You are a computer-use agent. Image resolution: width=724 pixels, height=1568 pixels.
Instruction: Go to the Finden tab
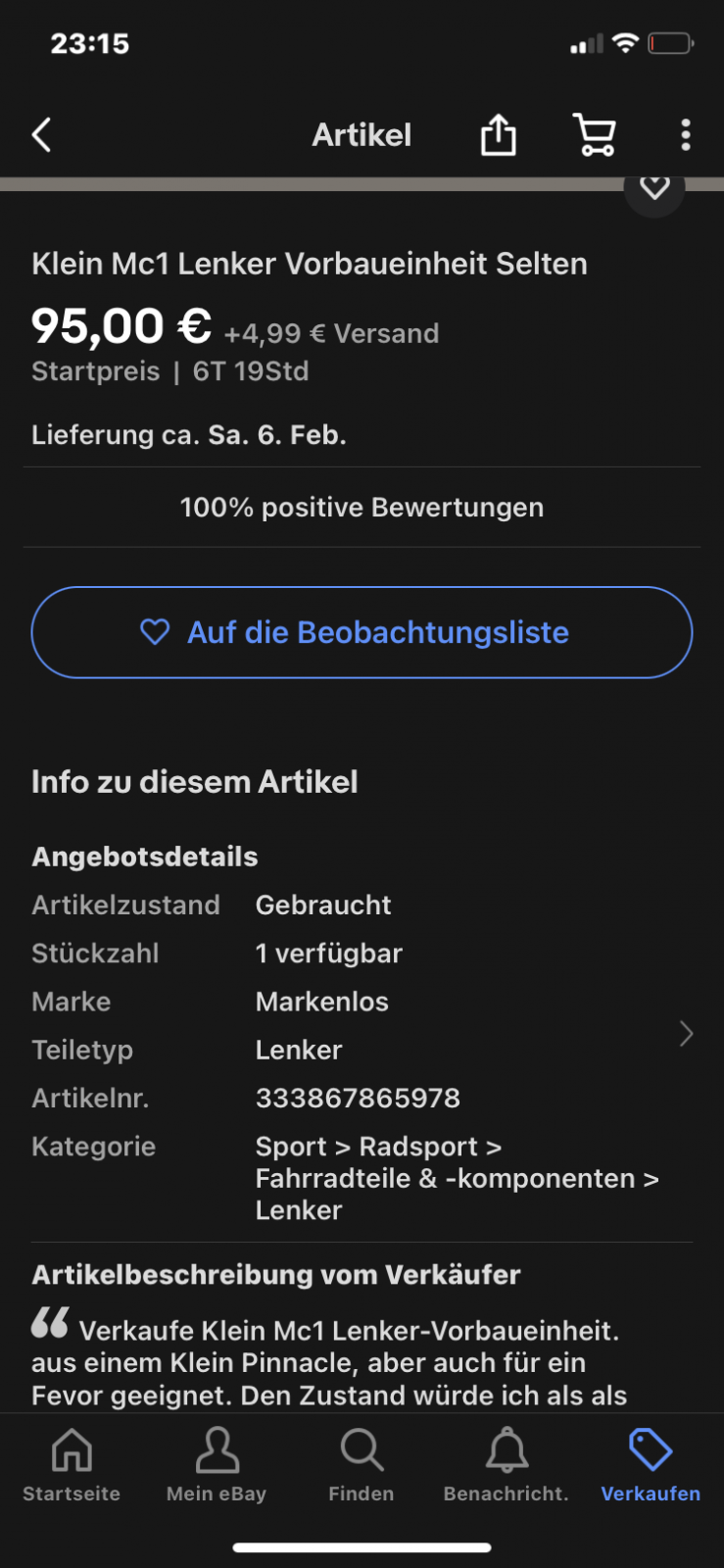tap(362, 1464)
